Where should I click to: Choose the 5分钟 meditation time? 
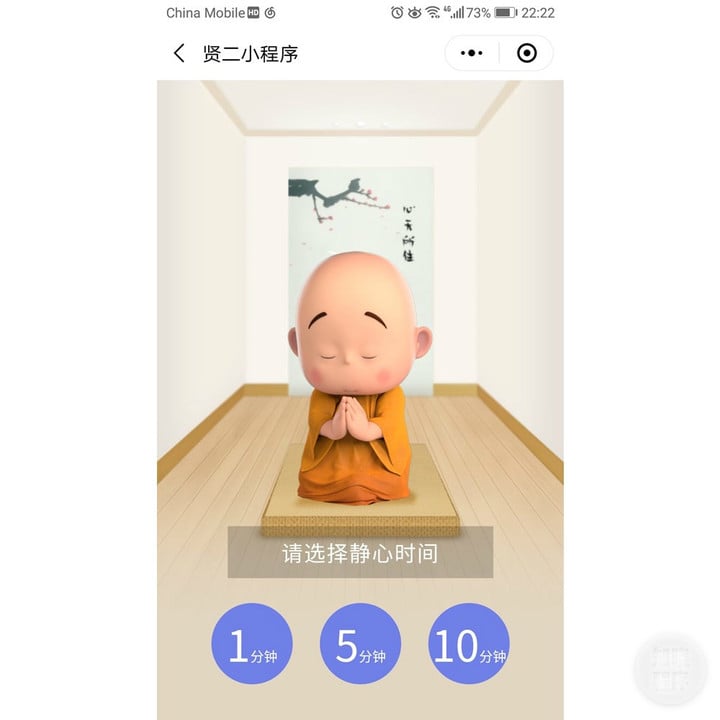coord(360,645)
